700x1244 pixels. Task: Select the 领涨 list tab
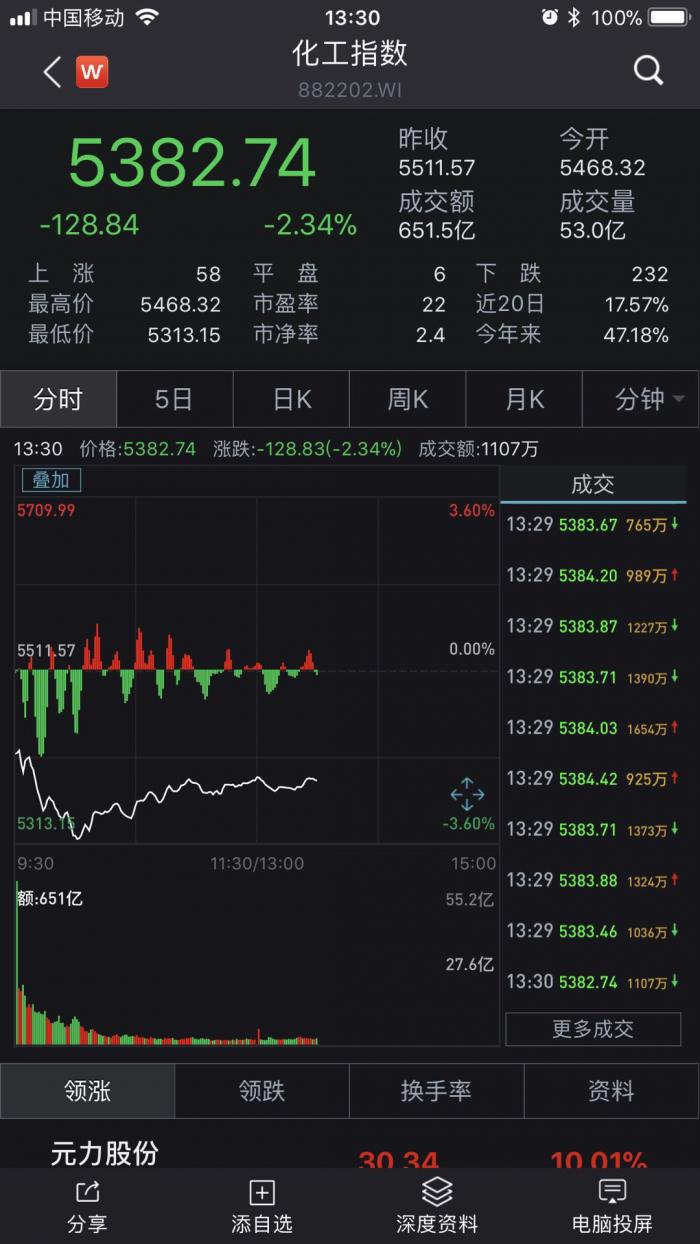[x=87, y=1091]
